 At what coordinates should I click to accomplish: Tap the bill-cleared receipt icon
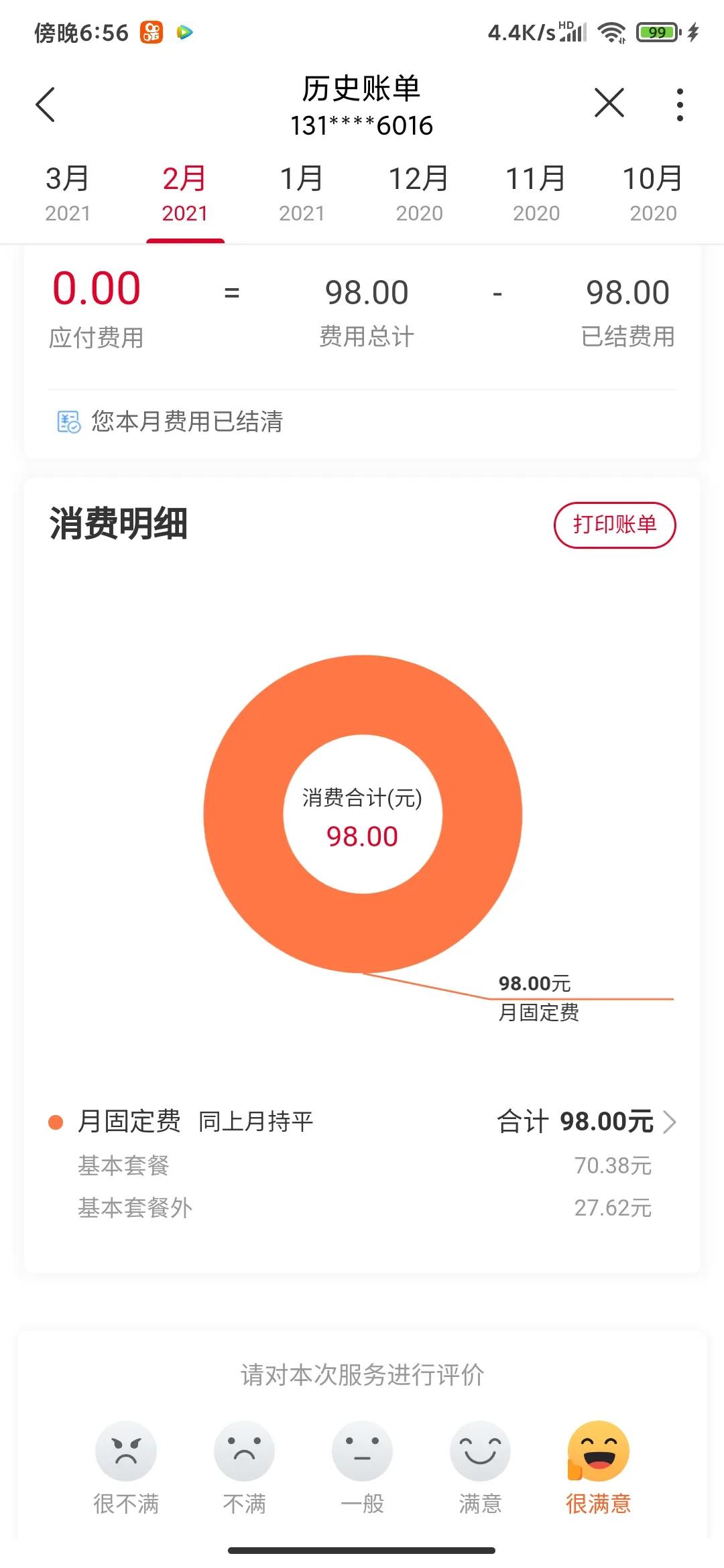67,421
